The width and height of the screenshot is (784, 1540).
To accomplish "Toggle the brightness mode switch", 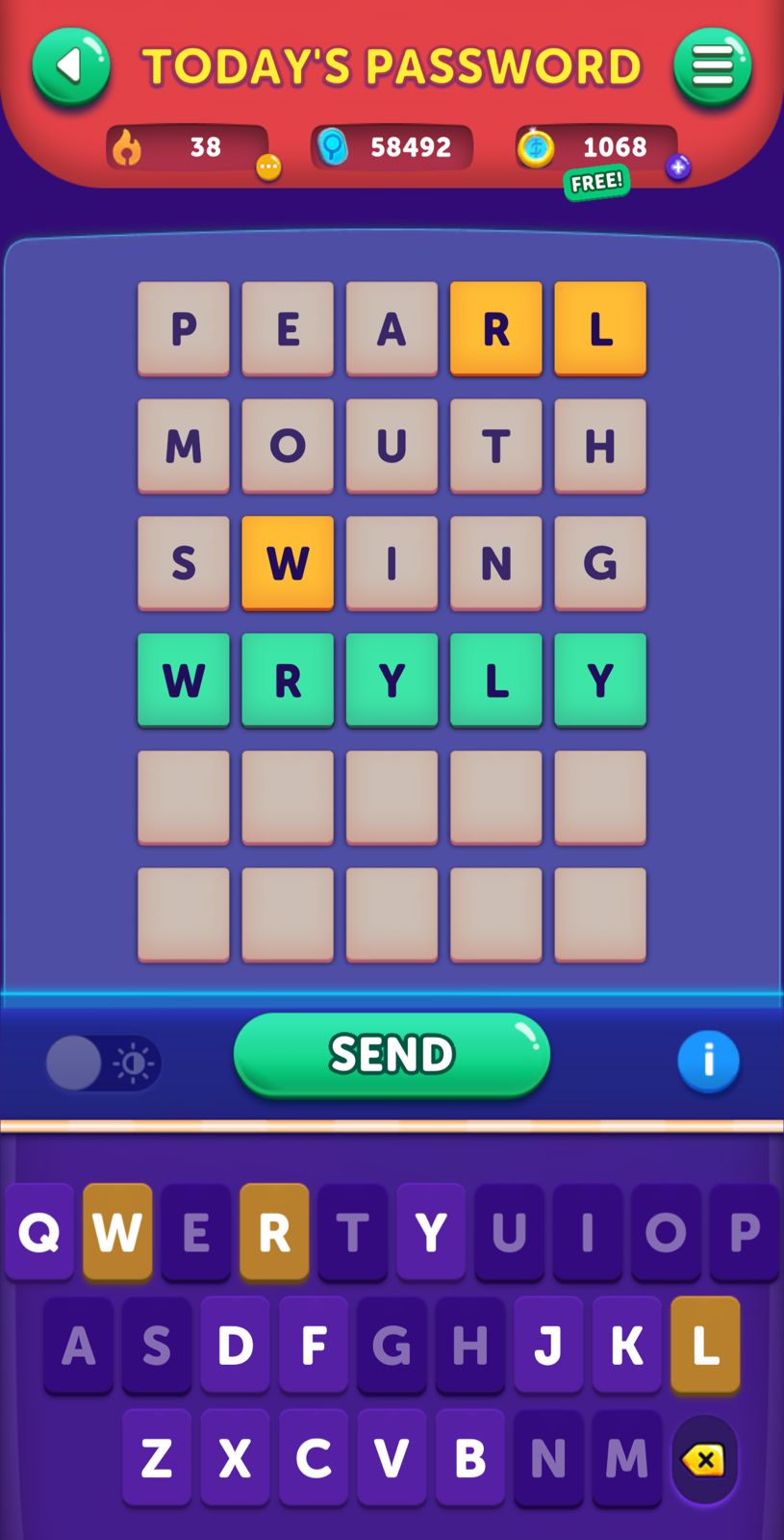I will click(103, 1063).
